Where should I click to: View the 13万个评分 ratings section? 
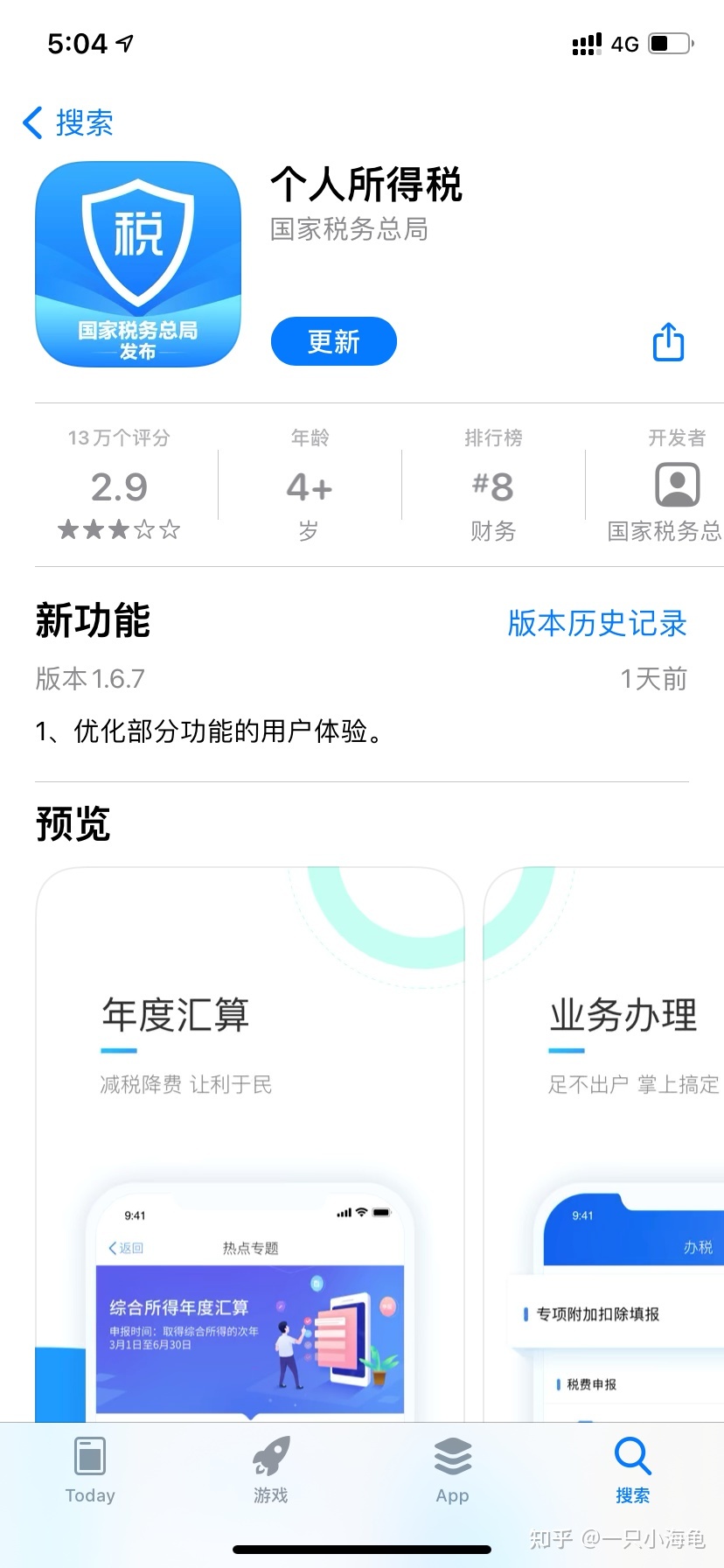tap(119, 486)
